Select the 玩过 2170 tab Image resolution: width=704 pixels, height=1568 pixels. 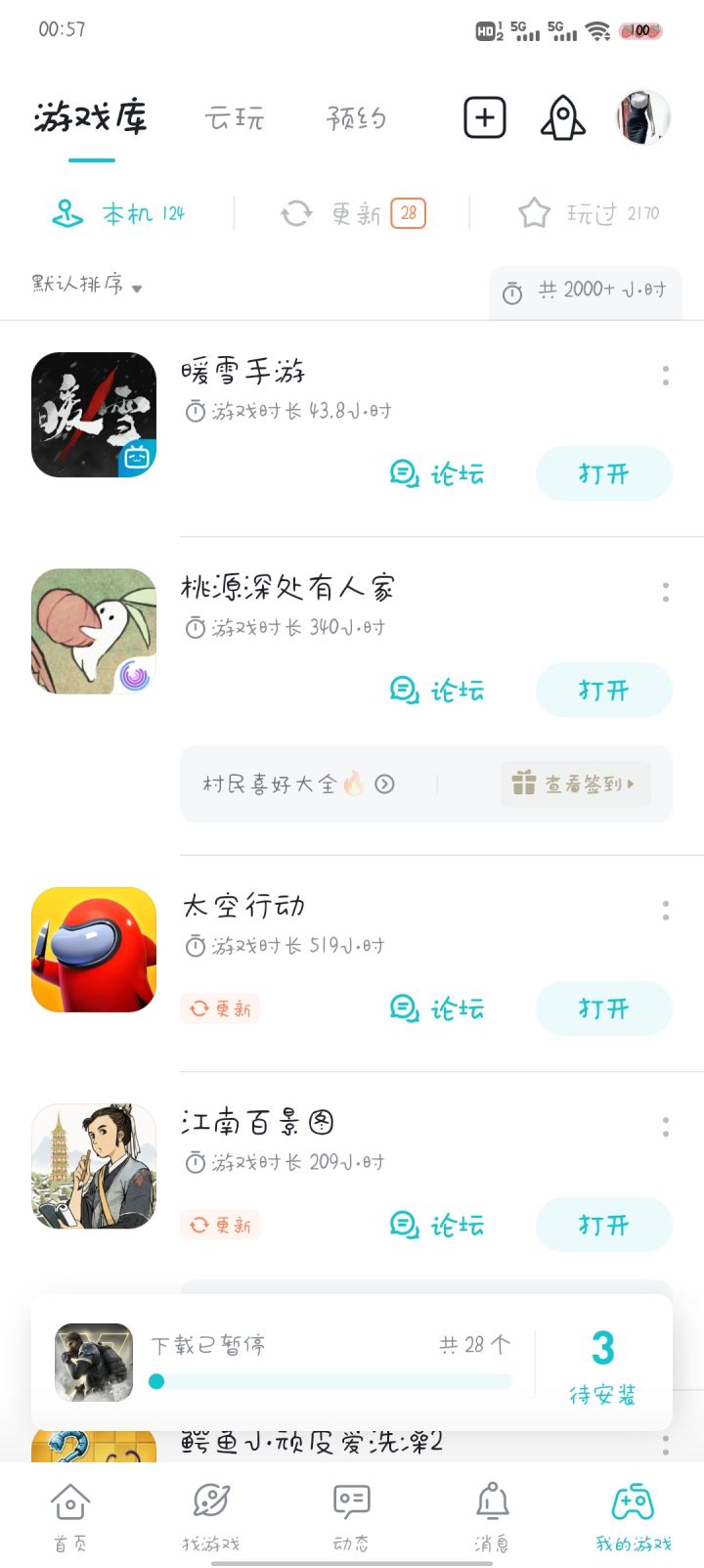tap(589, 213)
